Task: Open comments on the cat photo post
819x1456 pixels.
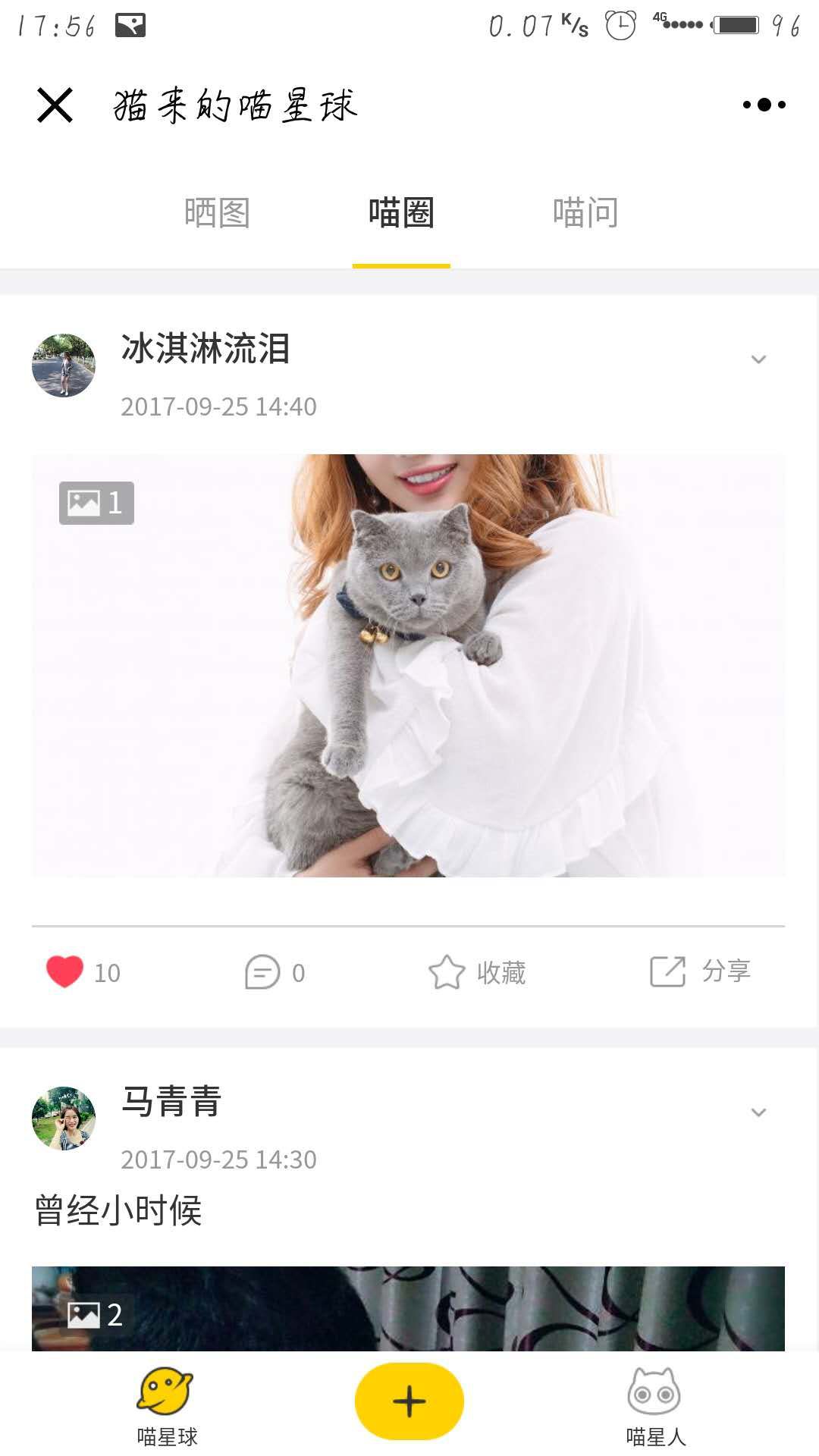Action: (x=262, y=973)
